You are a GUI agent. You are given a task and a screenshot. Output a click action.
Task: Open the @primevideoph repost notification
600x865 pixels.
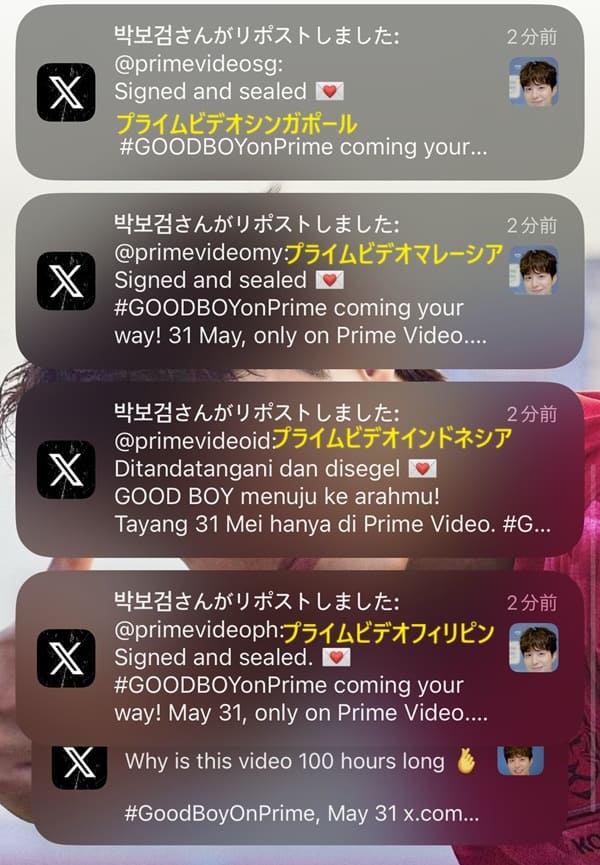click(x=300, y=656)
